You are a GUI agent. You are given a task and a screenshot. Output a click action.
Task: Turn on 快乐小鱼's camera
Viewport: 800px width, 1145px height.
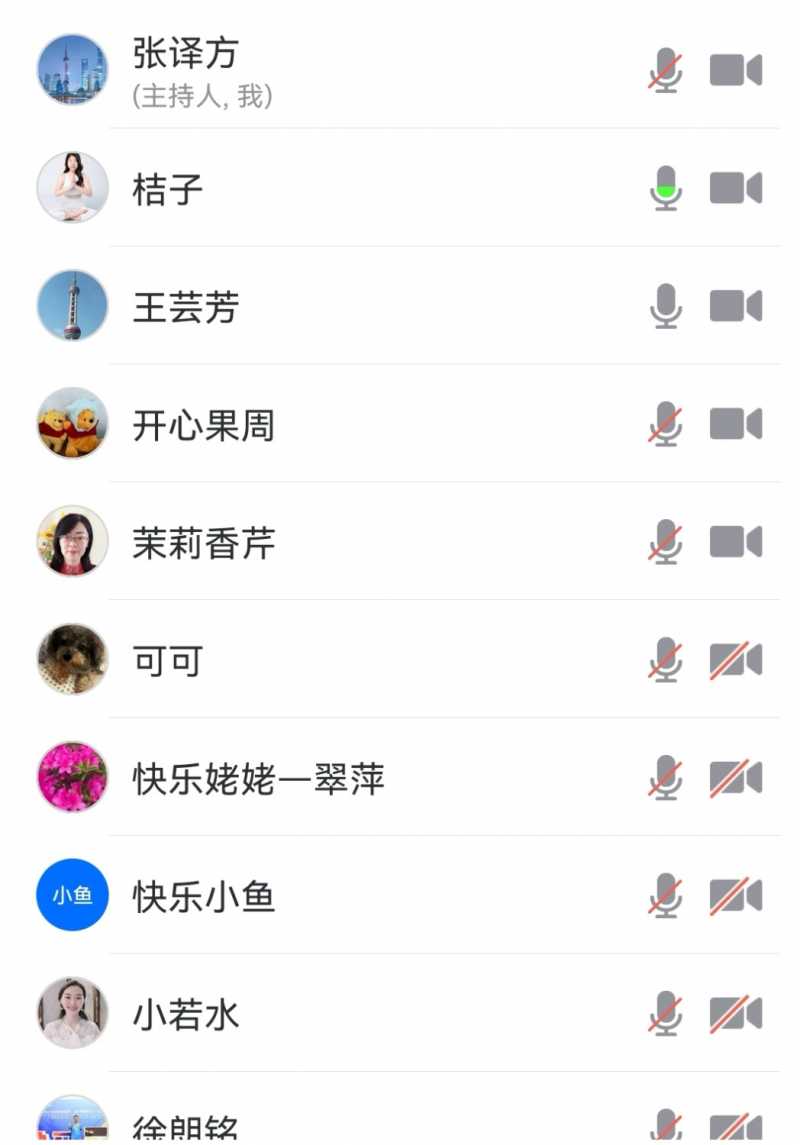click(x=736, y=896)
